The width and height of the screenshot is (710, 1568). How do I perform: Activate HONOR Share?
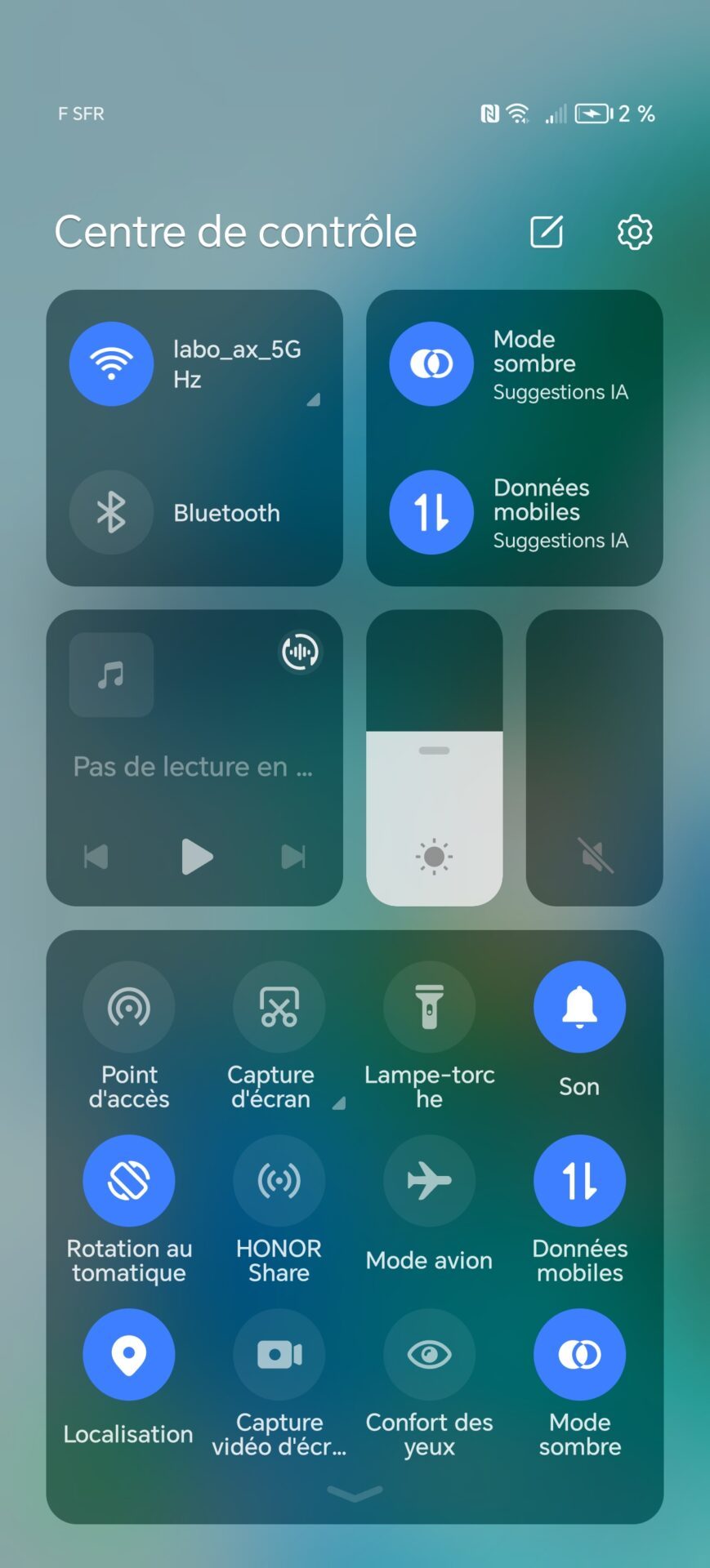point(279,1180)
